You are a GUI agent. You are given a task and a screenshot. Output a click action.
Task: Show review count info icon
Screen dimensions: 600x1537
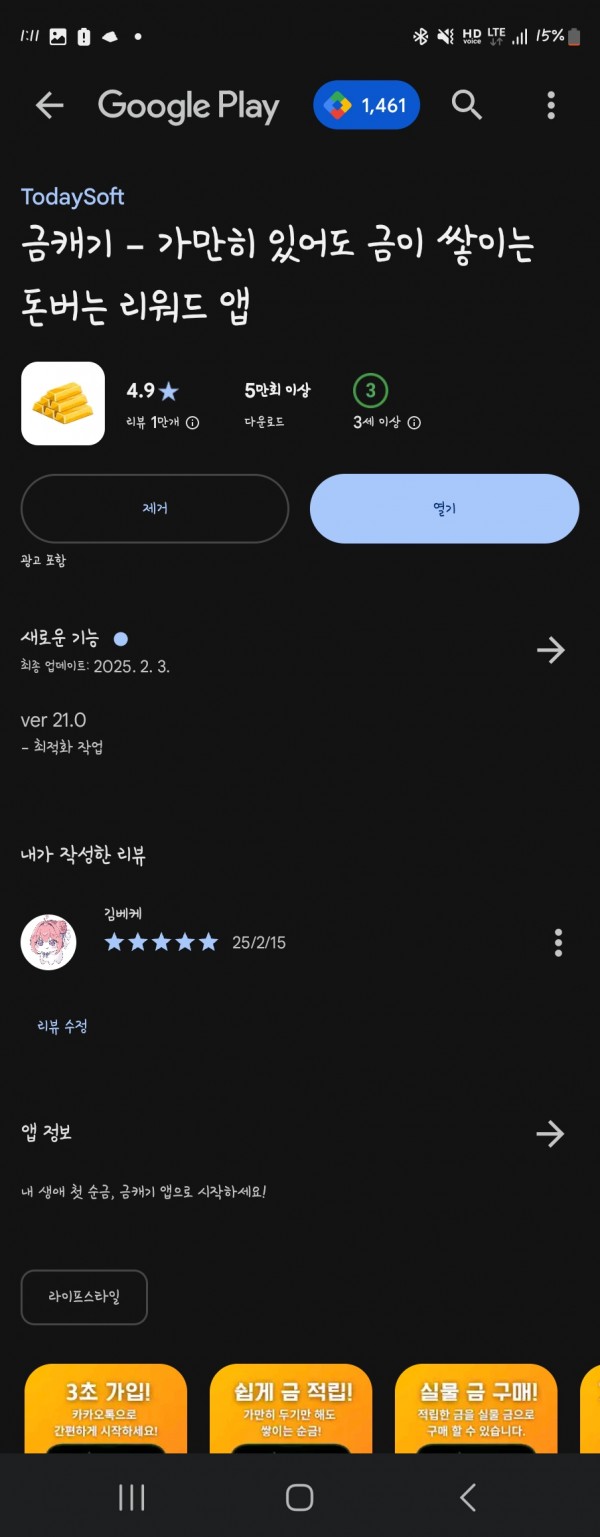coord(193,423)
